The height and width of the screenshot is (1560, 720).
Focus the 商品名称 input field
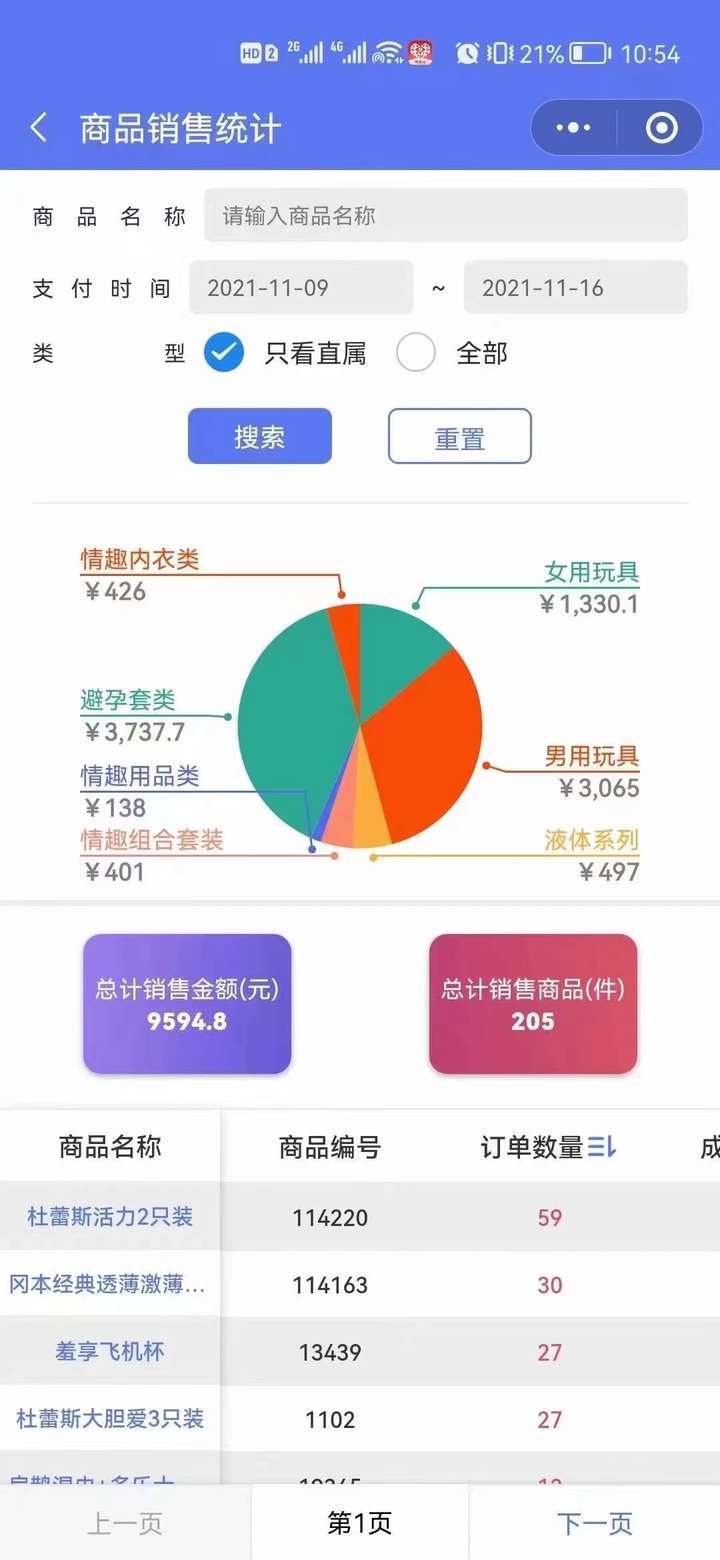click(445, 216)
